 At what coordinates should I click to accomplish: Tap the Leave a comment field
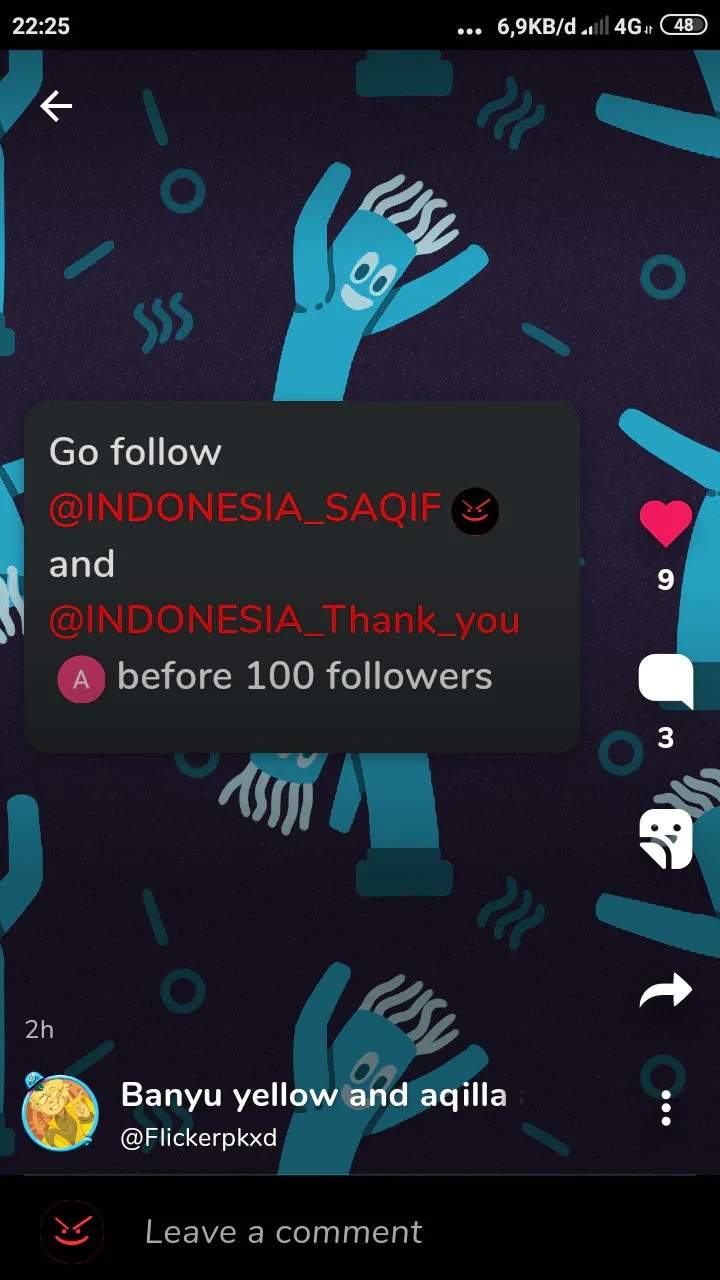[x=284, y=1232]
